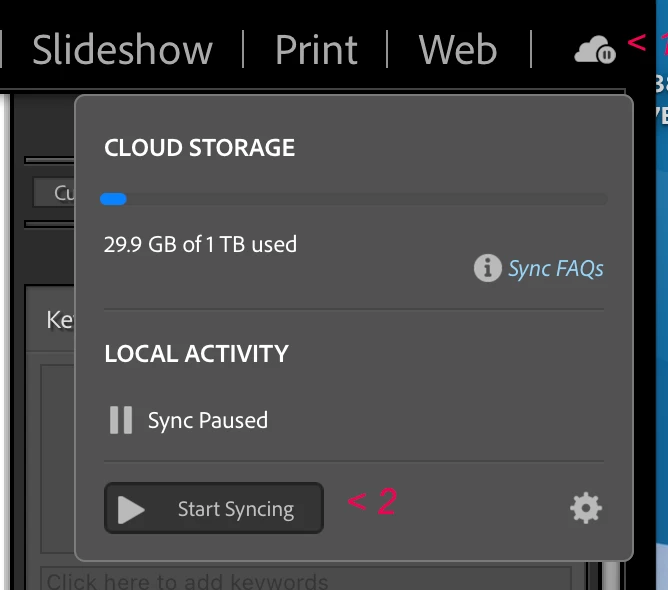Open sync settings via gear icon
Image resolution: width=668 pixels, height=590 pixels.
point(586,509)
